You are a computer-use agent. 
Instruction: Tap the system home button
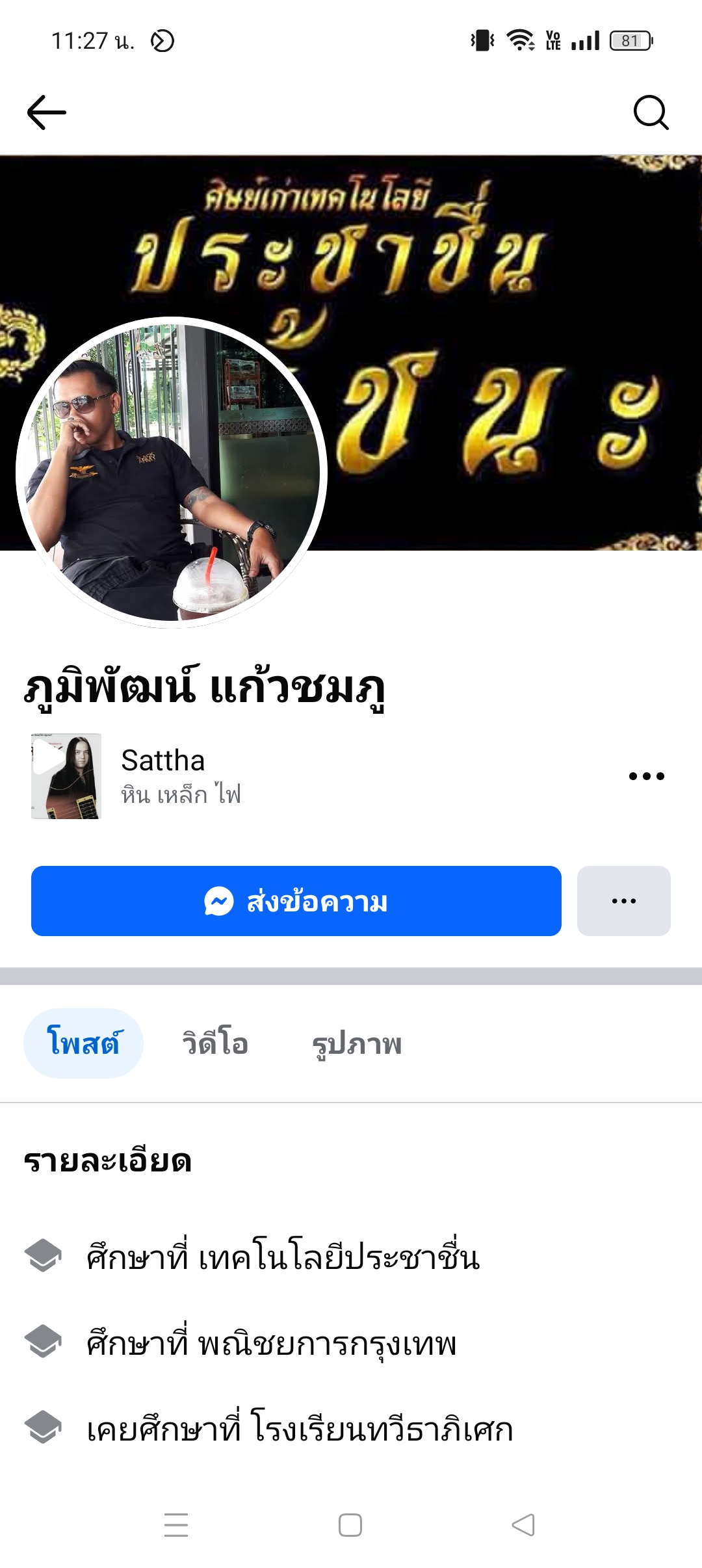coord(350,1525)
